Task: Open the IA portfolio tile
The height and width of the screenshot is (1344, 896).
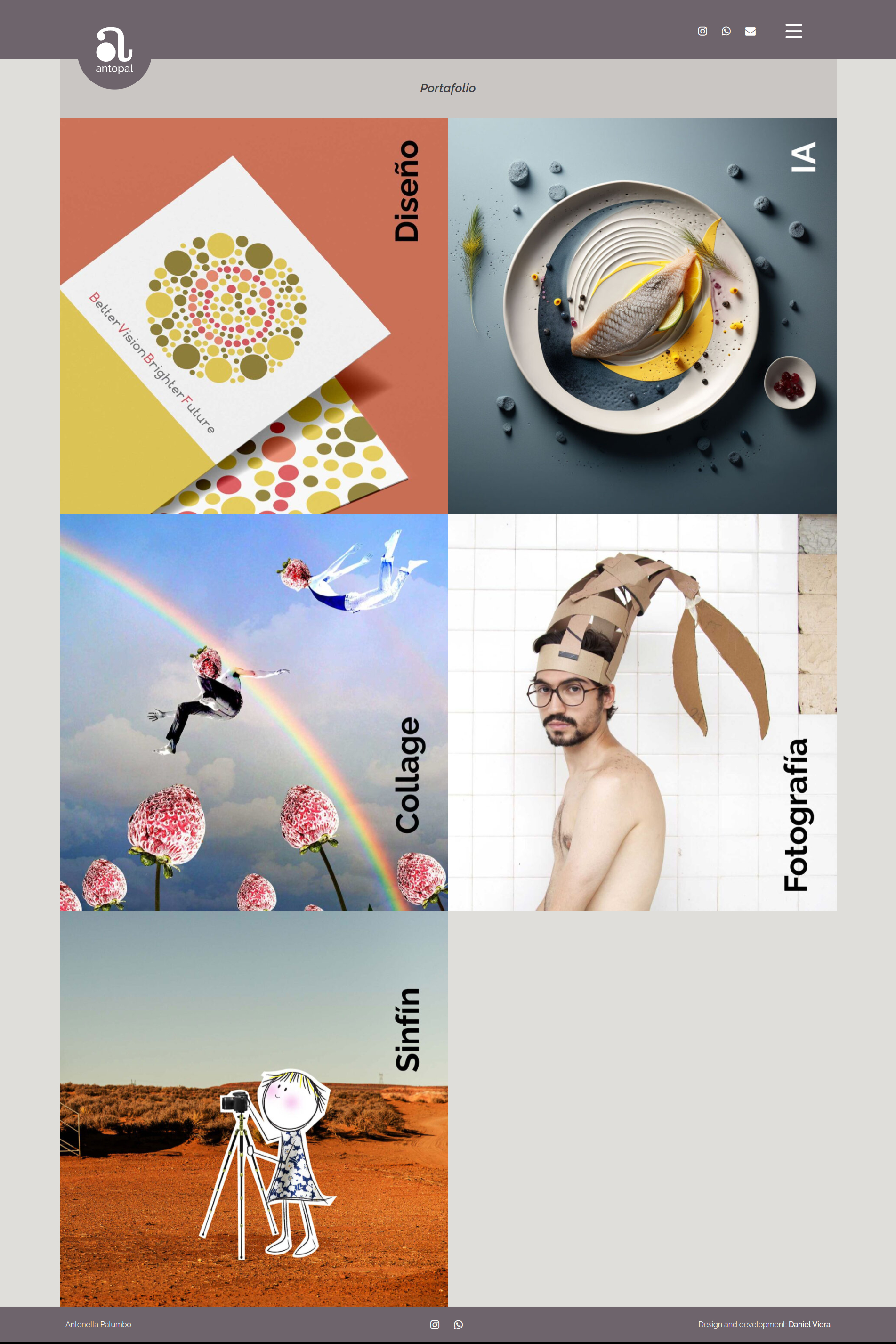Action: click(642, 316)
